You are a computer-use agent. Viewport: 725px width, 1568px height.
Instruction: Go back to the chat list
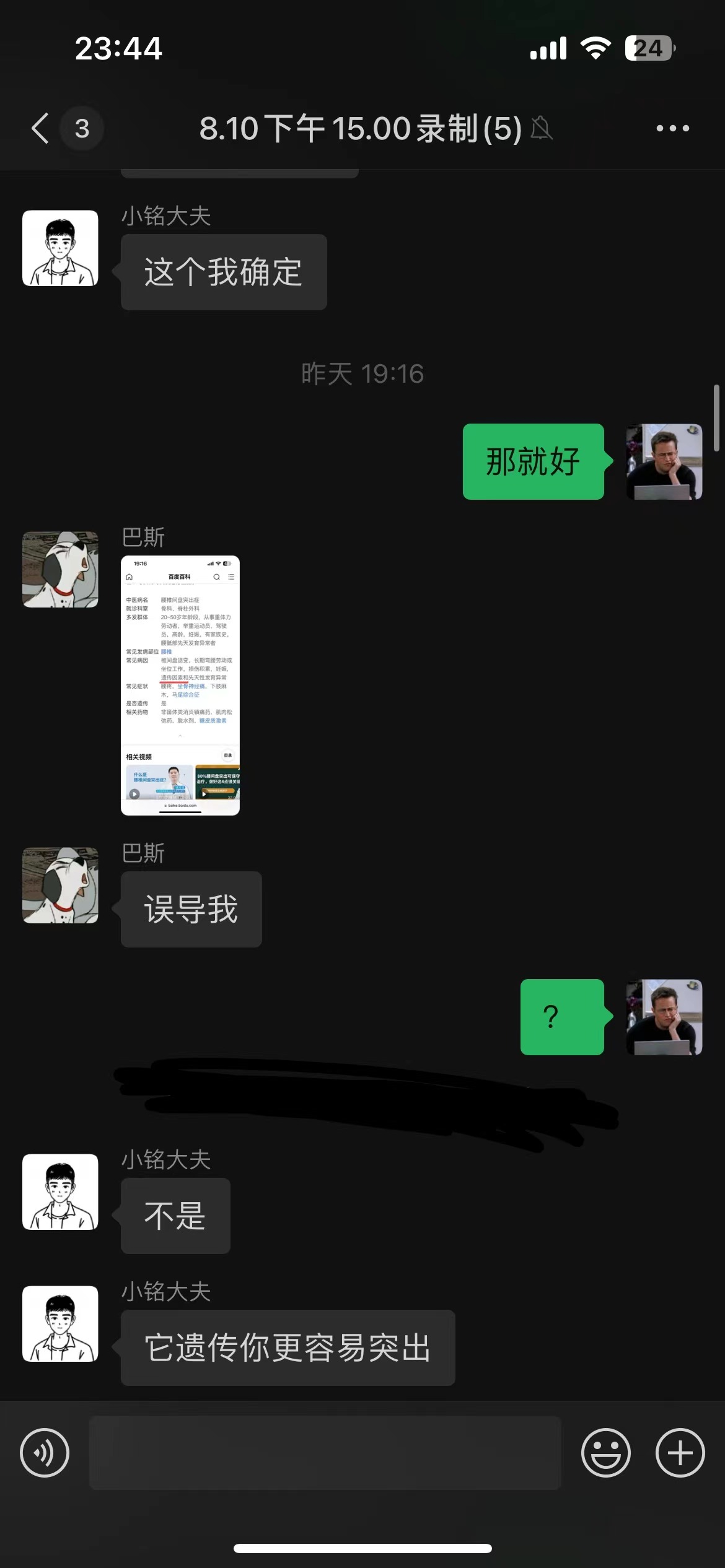click(x=41, y=128)
